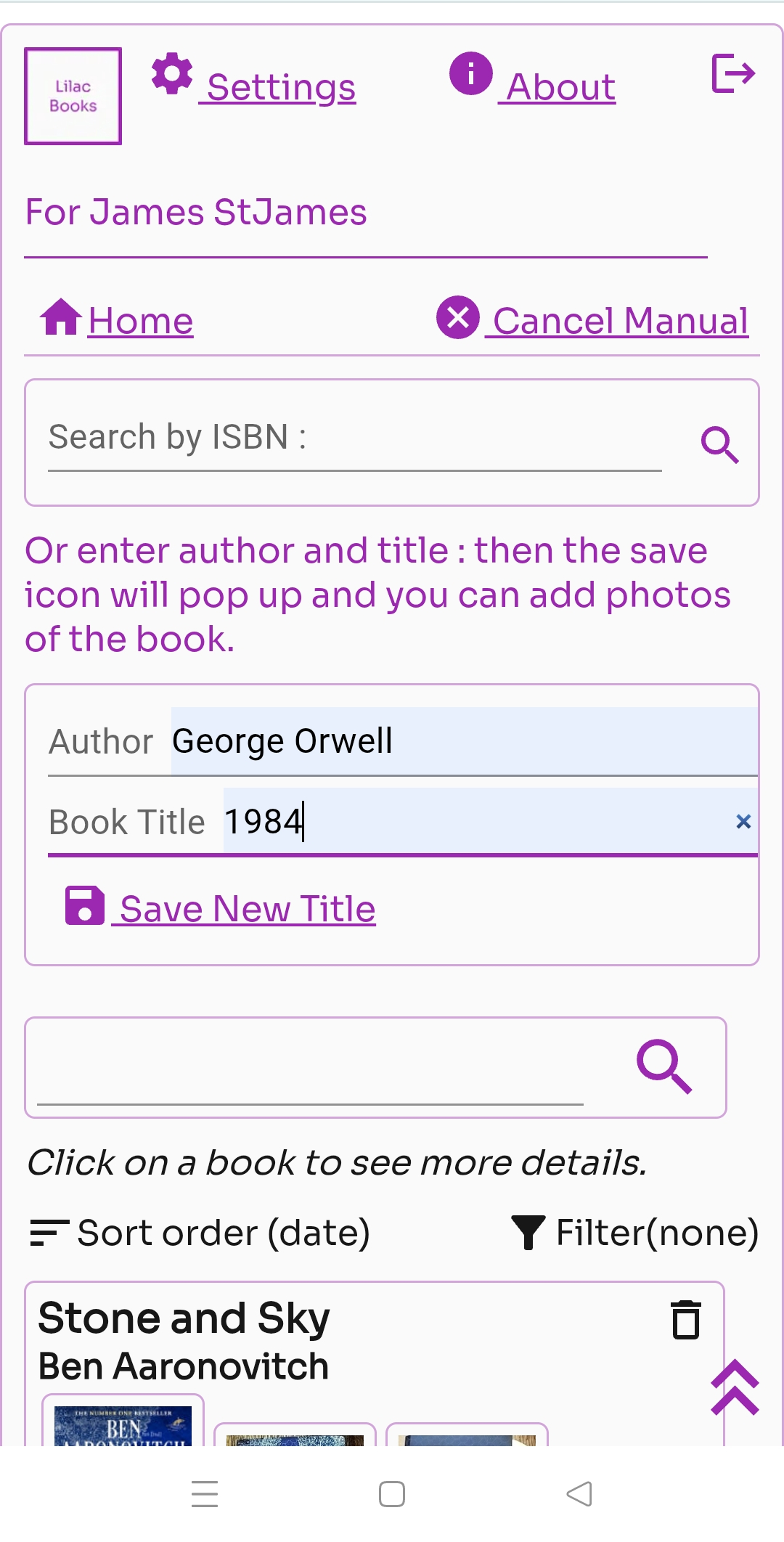The width and height of the screenshot is (784, 1542).
Task: Click the About info icon
Action: [x=471, y=73]
